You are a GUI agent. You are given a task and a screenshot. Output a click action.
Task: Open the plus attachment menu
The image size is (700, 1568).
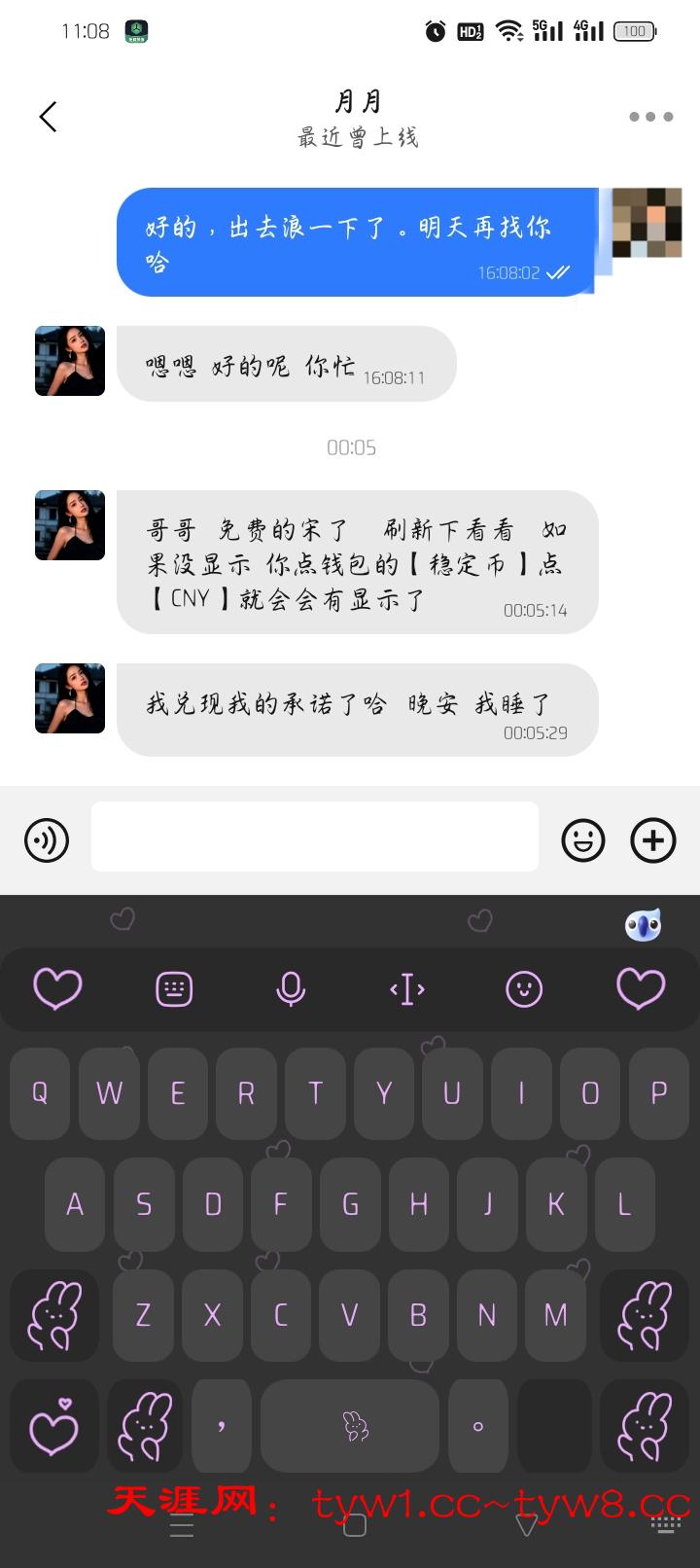pyautogui.click(x=653, y=839)
